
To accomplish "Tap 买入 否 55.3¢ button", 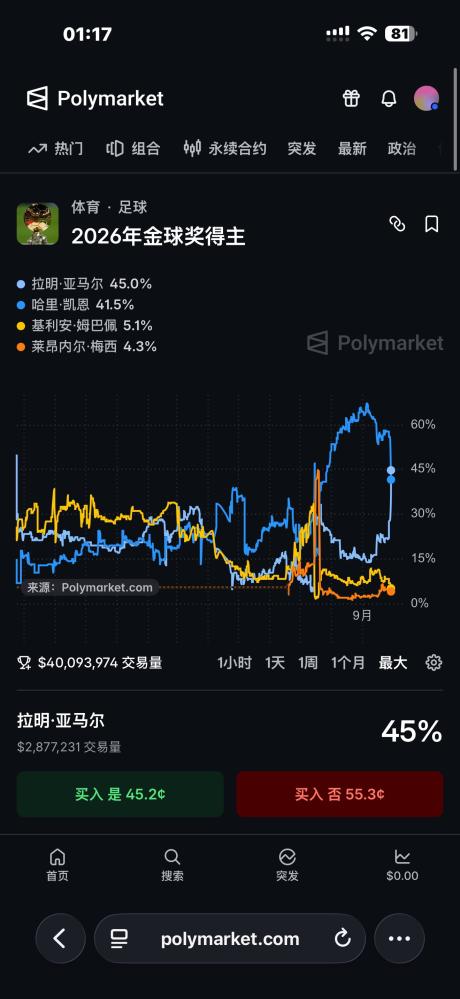I will (x=340, y=794).
